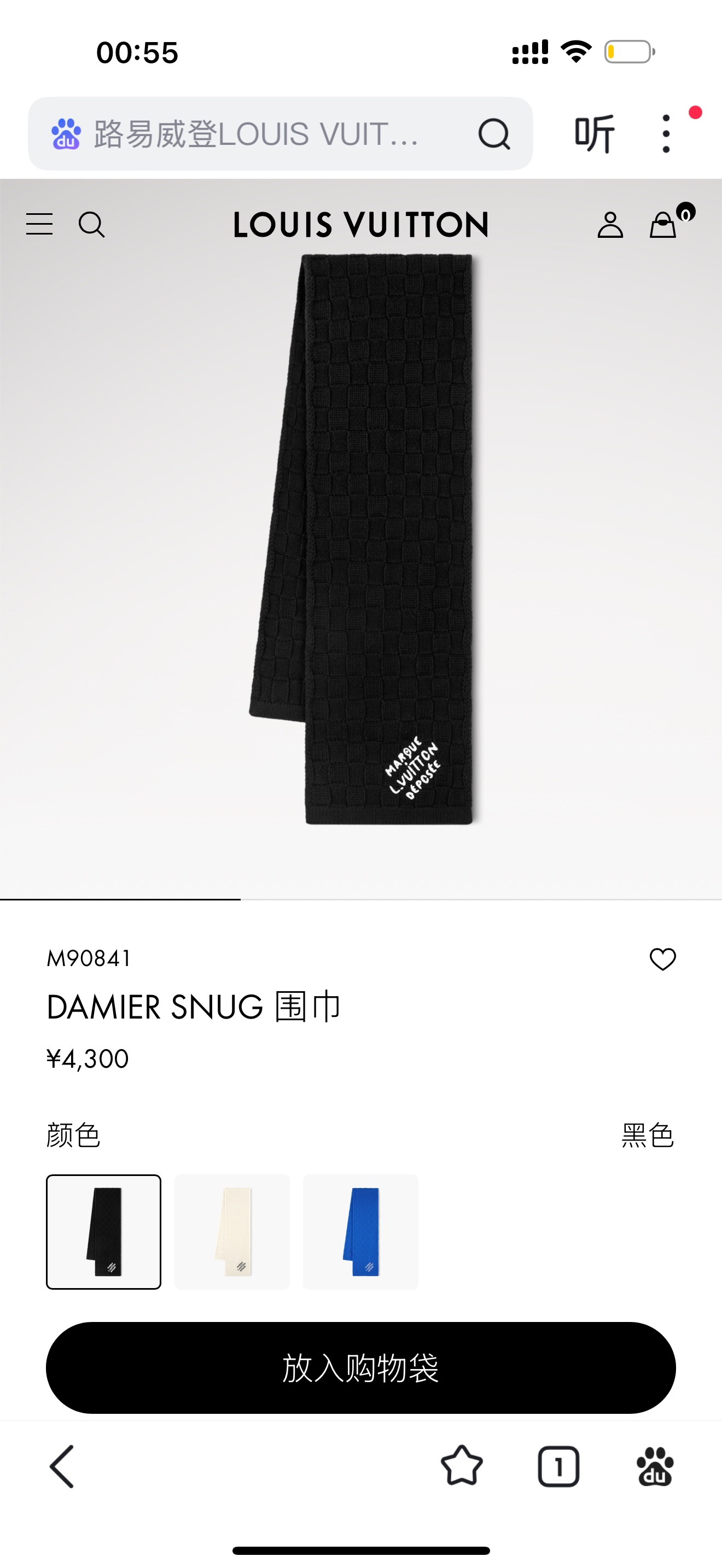Open the Louis Vuitton hamburger menu
The width and height of the screenshot is (722, 1568).
(39, 225)
